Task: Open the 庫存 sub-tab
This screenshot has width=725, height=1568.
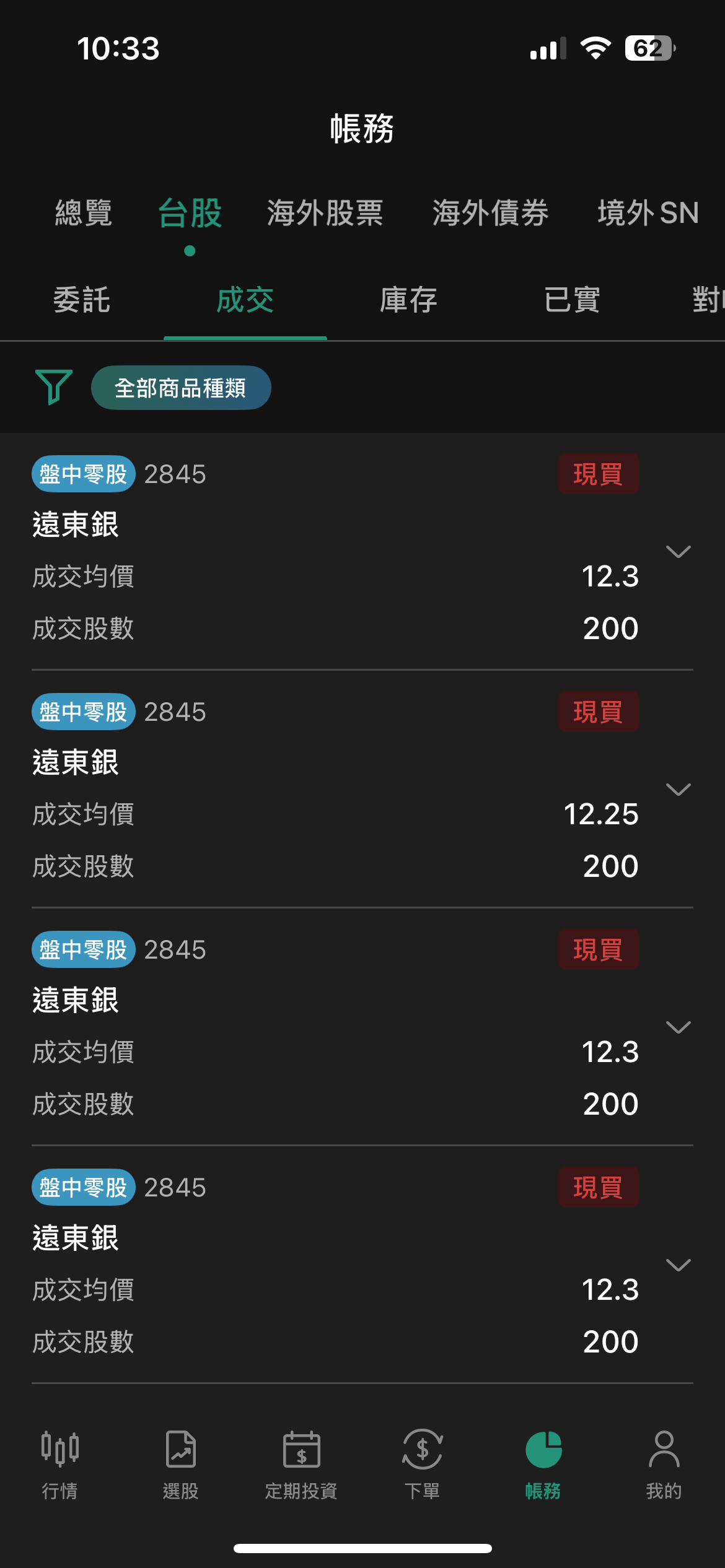Action: [x=408, y=300]
